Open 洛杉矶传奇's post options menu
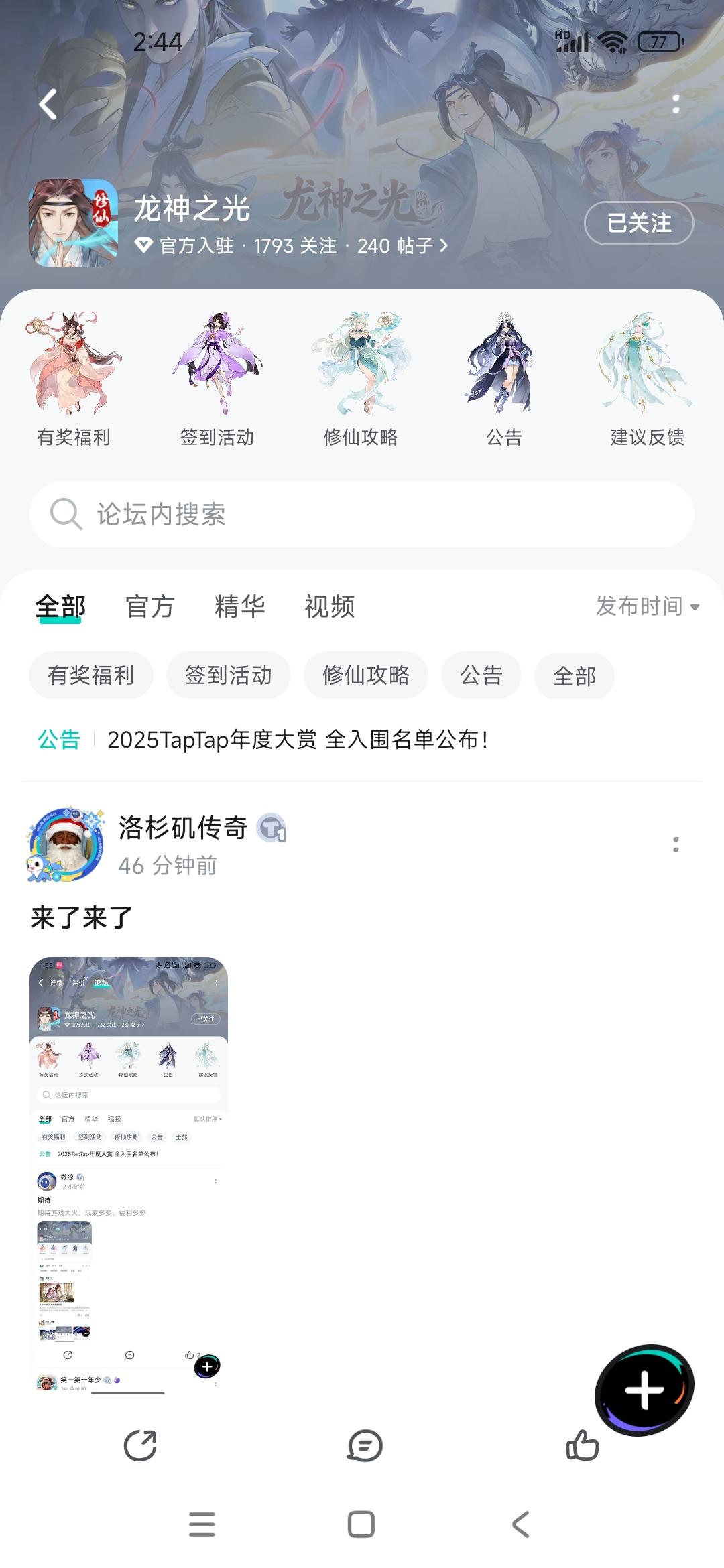The width and height of the screenshot is (724, 1568). point(676,844)
